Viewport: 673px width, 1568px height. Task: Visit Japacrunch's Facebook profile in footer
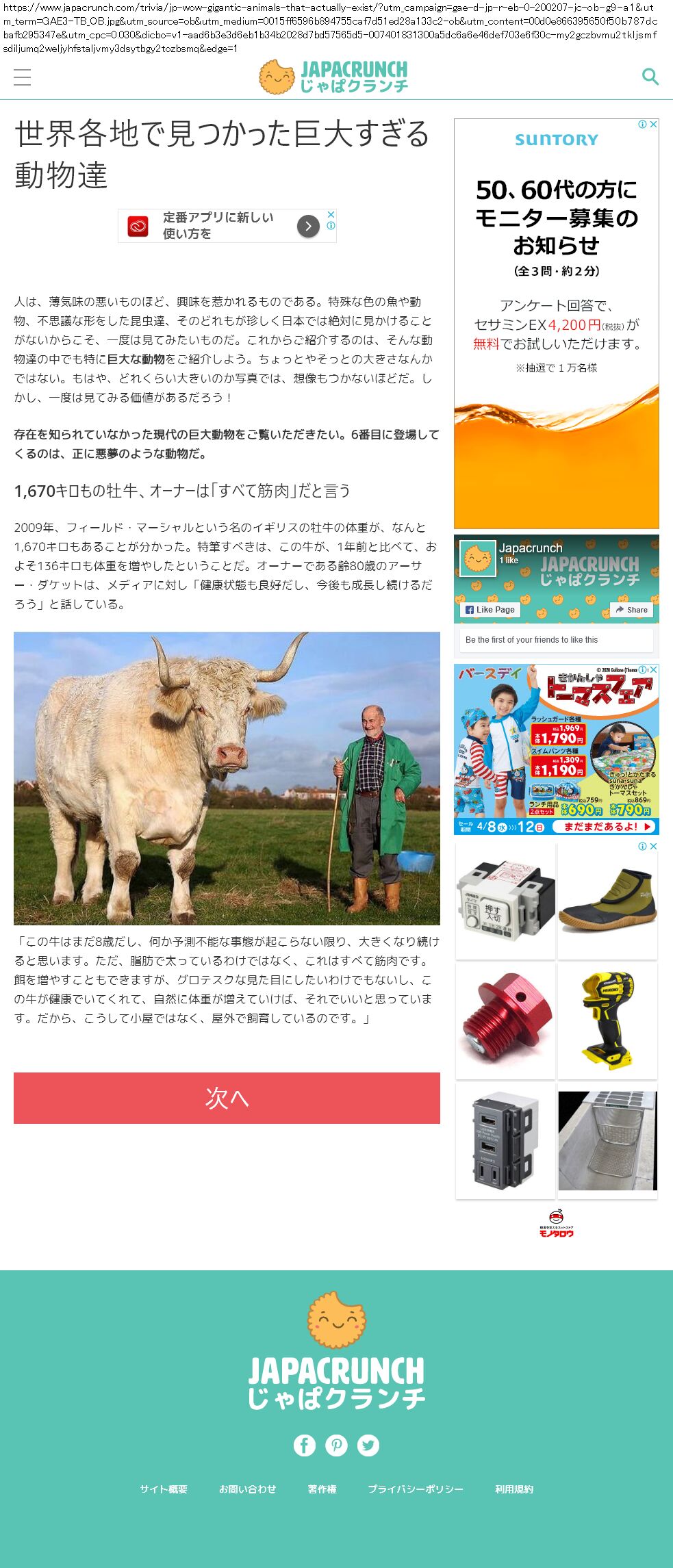tap(305, 1445)
